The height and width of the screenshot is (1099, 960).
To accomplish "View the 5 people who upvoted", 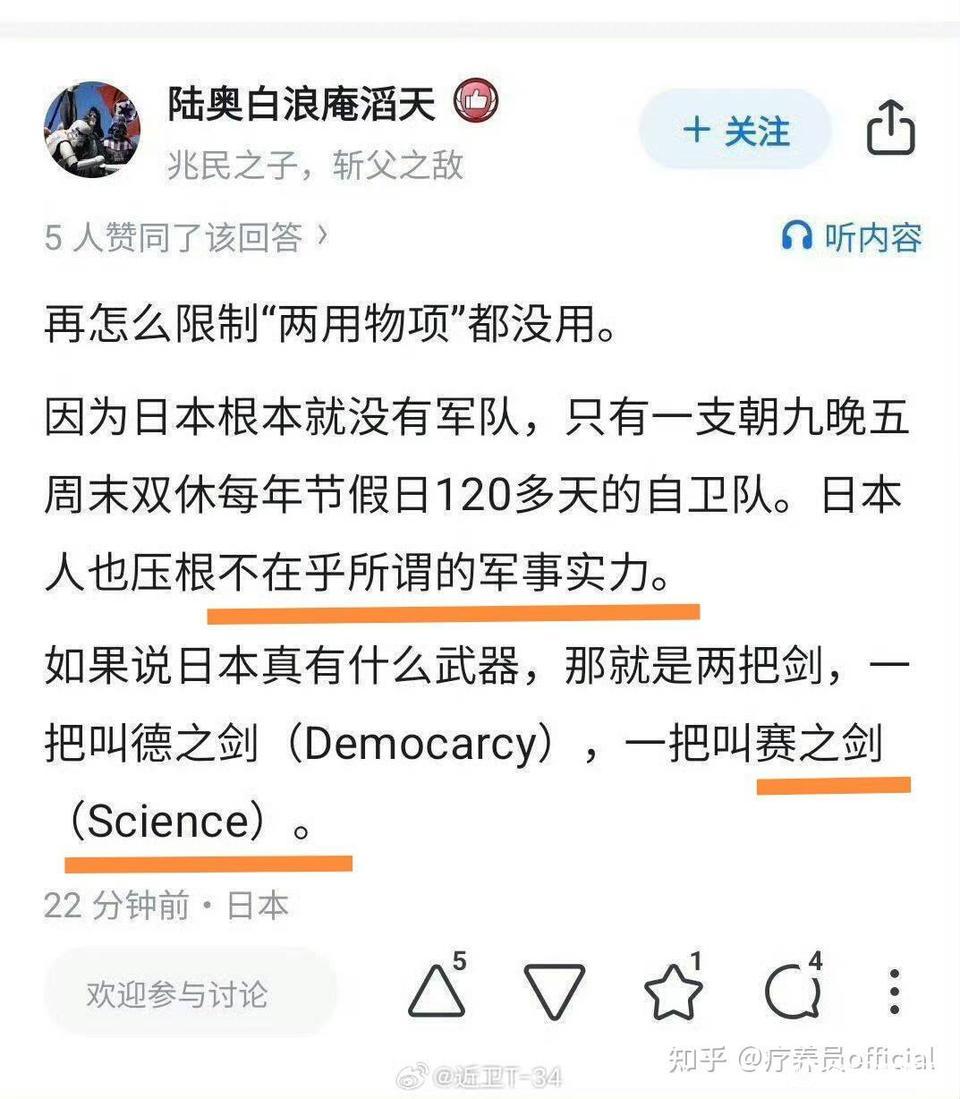I will pos(185,237).
